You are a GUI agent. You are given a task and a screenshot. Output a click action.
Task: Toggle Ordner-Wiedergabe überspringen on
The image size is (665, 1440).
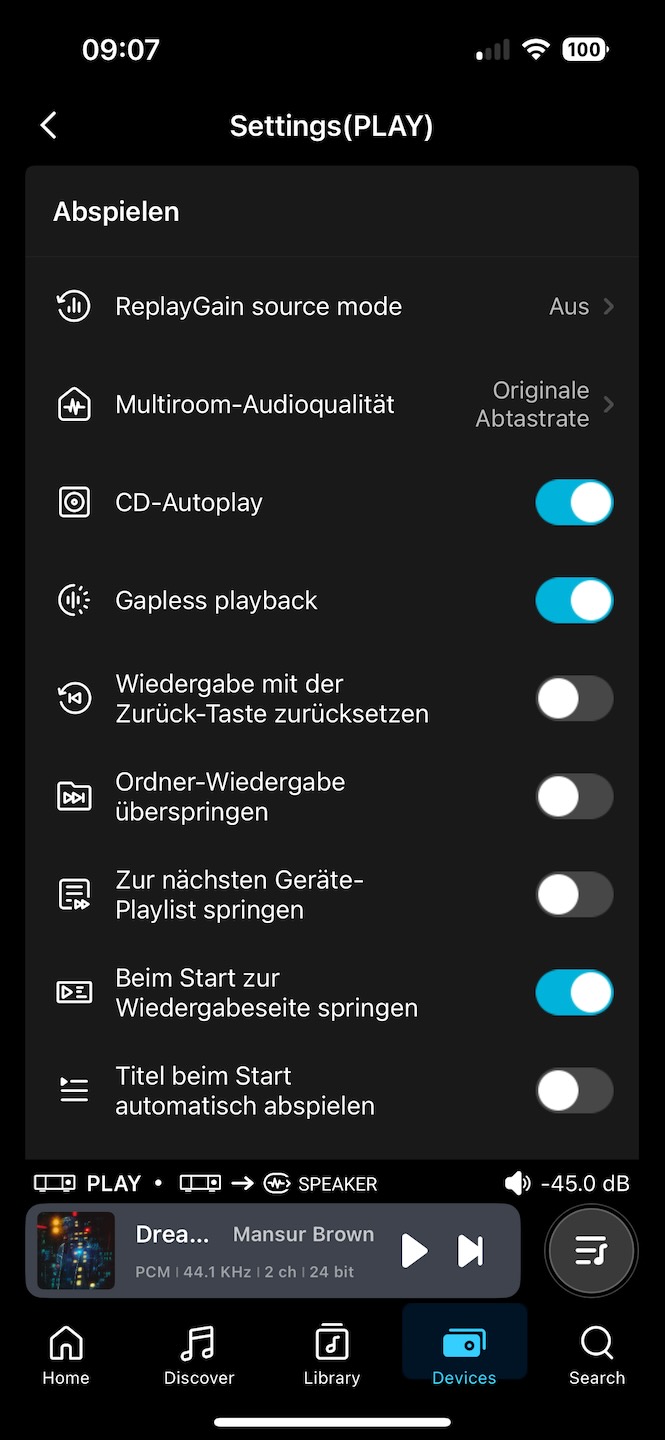click(574, 796)
